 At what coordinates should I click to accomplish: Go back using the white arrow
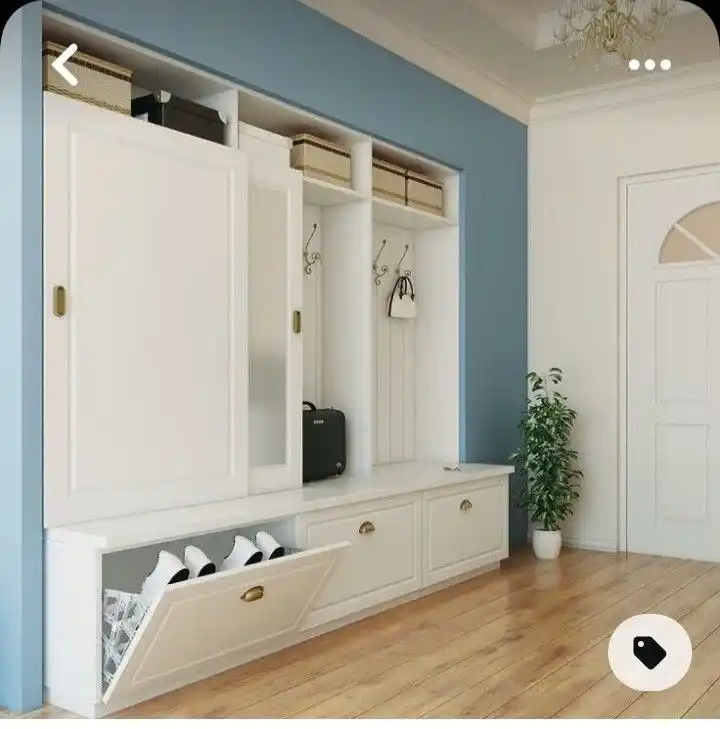65,65
